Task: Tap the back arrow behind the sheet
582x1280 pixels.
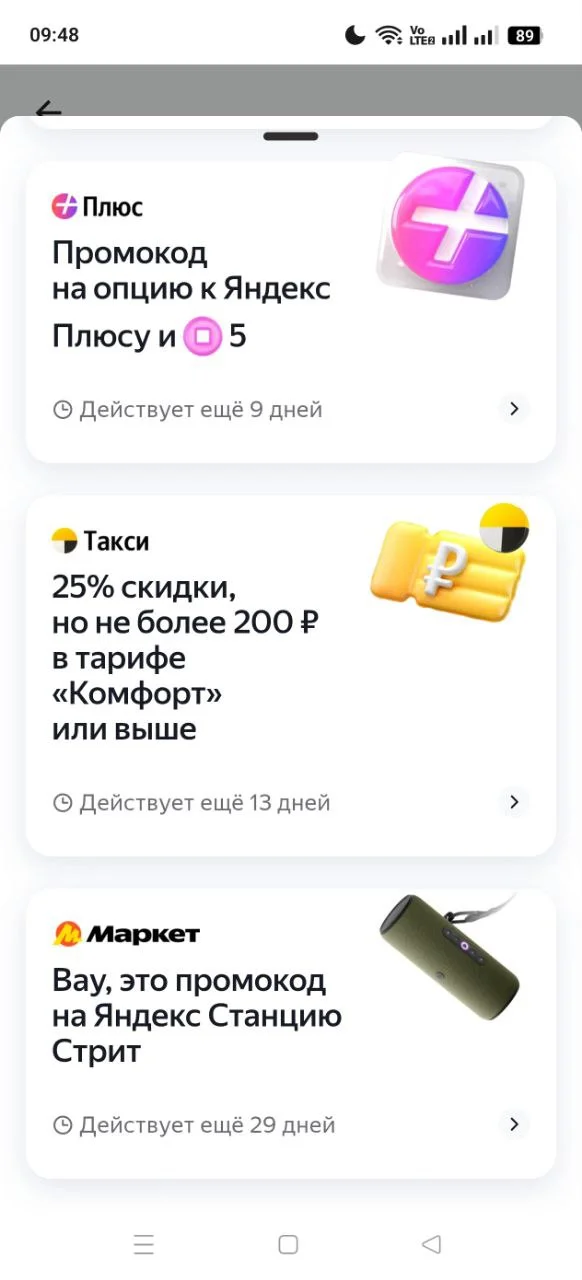Action: point(48,109)
